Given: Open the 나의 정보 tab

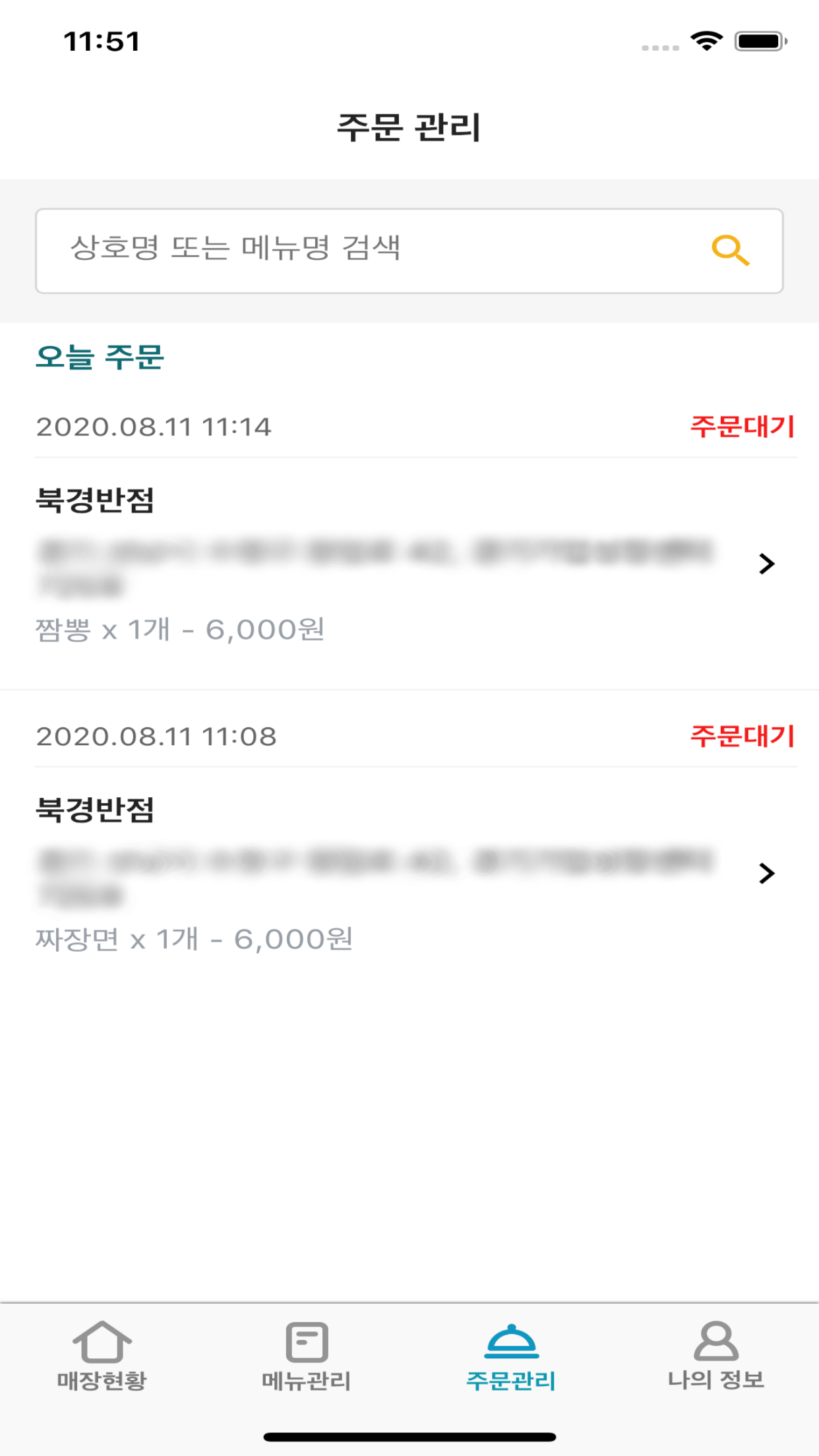Looking at the screenshot, I should coord(716,1356).
